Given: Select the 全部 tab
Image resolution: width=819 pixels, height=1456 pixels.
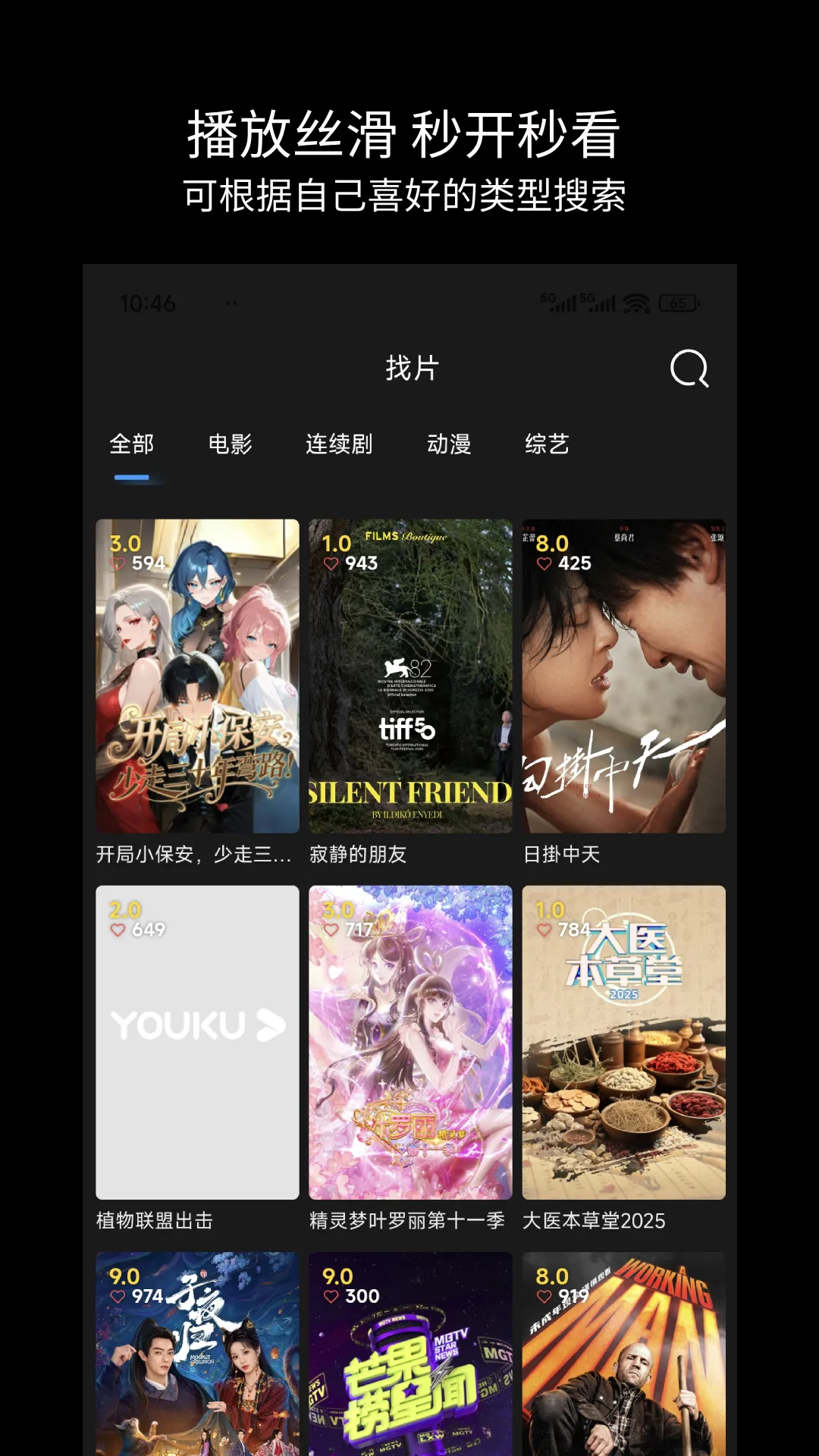Looking at the screenshot, I should pyautogui.click(x=131, y=444).
